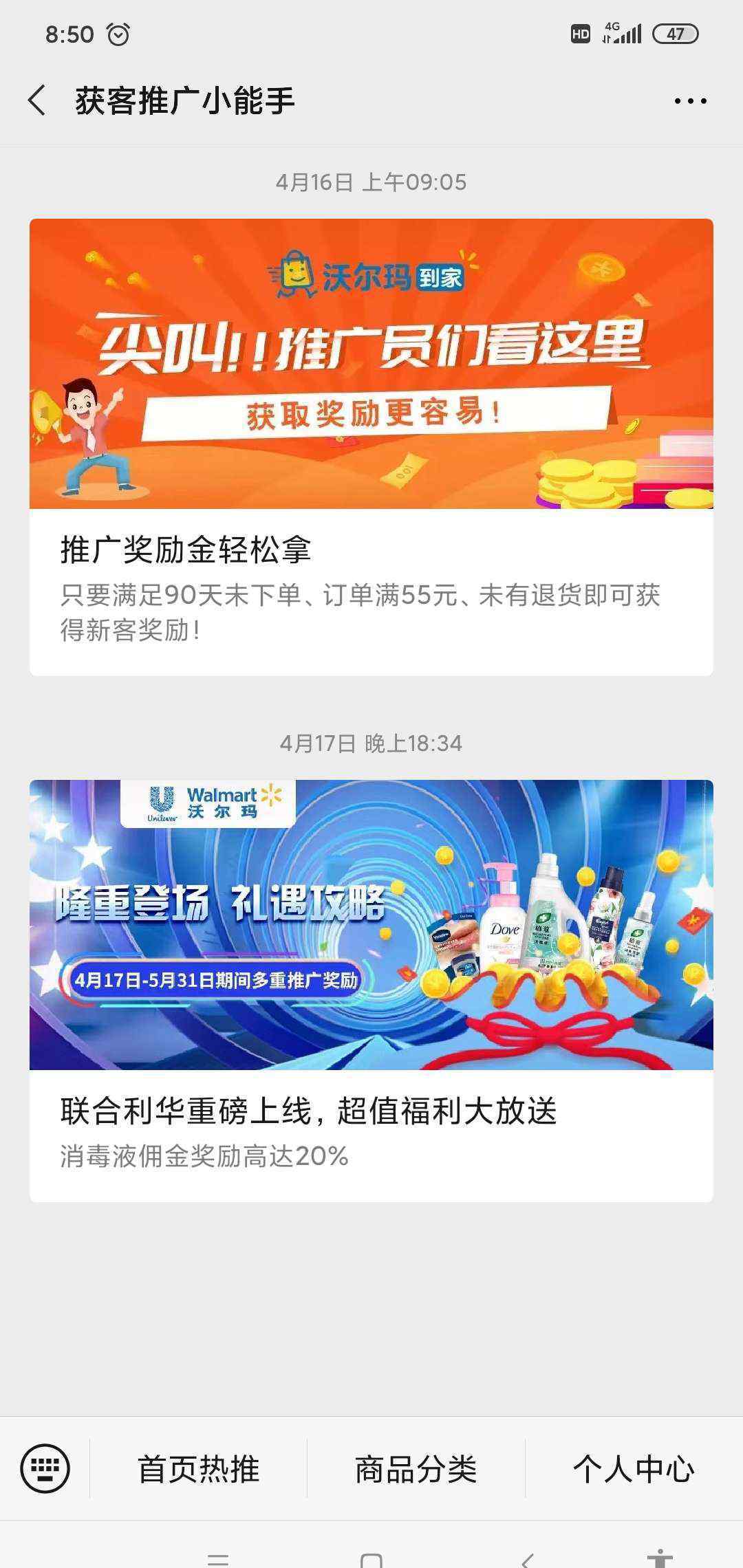
Task: Open the three-dot overflow menu
Action: pyautogui.click(x=690, y=101)
